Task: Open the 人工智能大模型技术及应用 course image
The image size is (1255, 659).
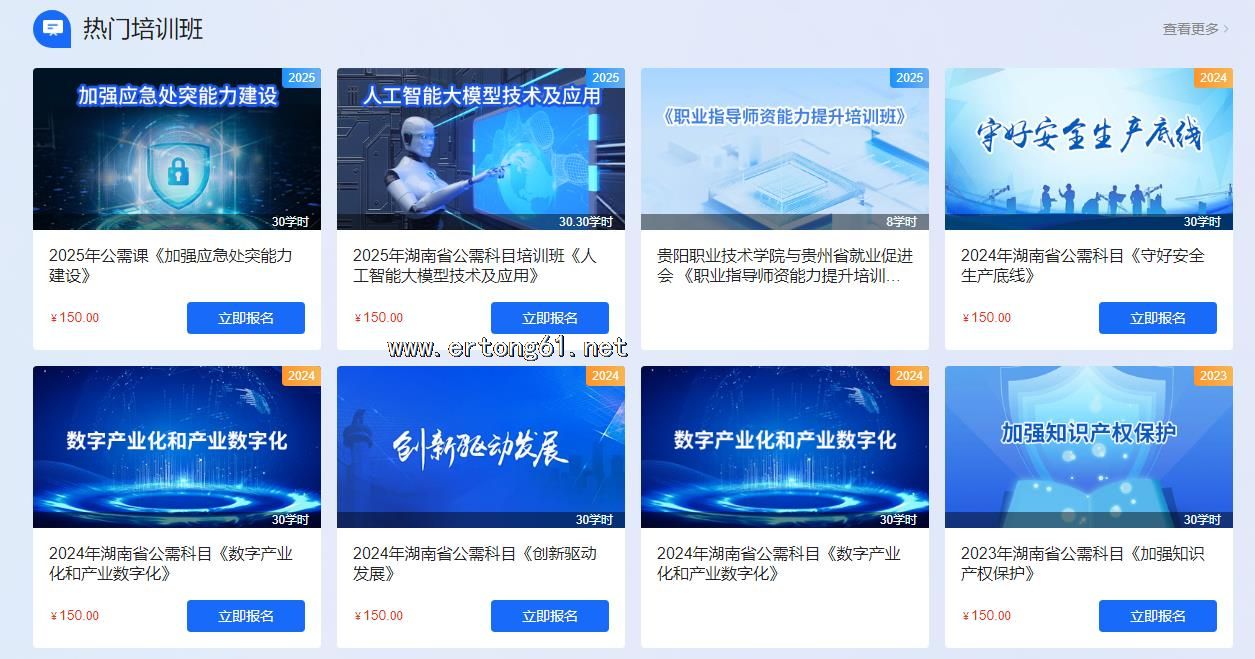Action: pyautogui.click(x=480, y=149)
